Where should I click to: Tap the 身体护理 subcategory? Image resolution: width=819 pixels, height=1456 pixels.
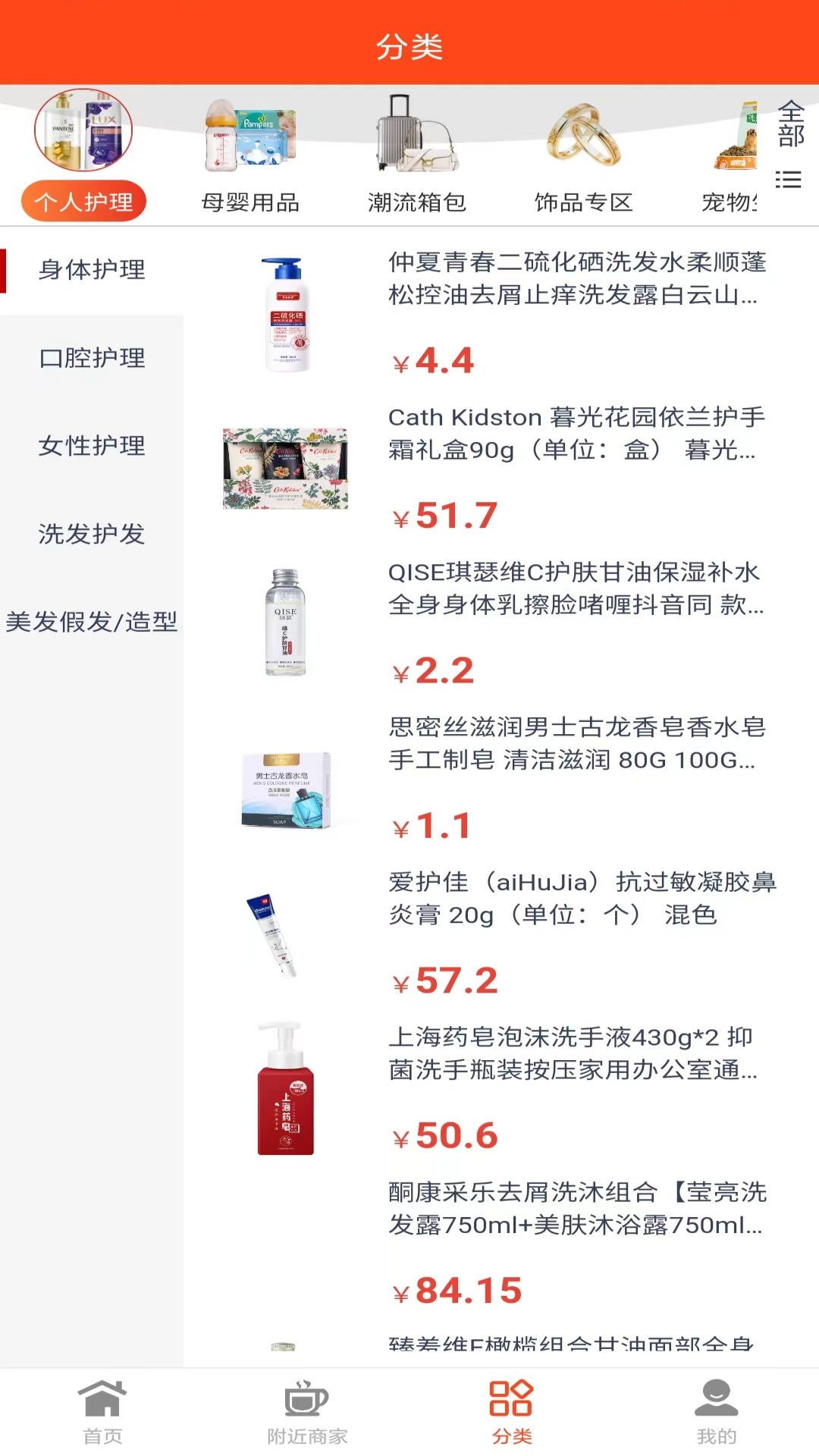click(x=92, y=270)
